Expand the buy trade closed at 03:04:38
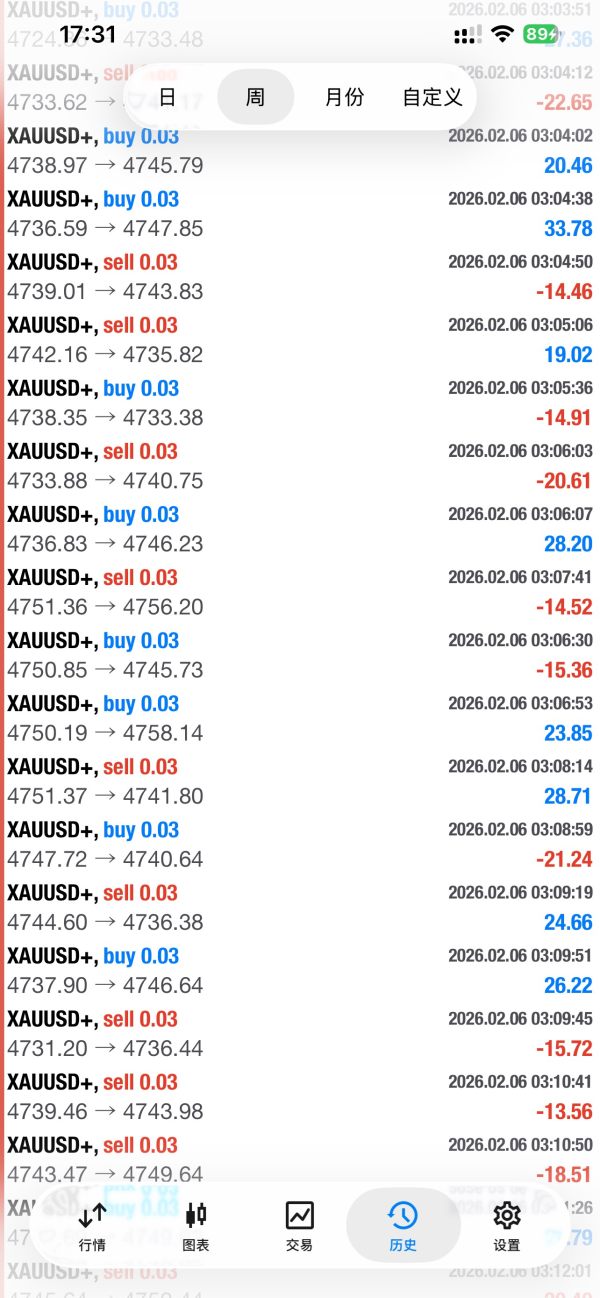Image resolution: width=600 pixels, height=1298 pixels. click(x=300, y=214)
